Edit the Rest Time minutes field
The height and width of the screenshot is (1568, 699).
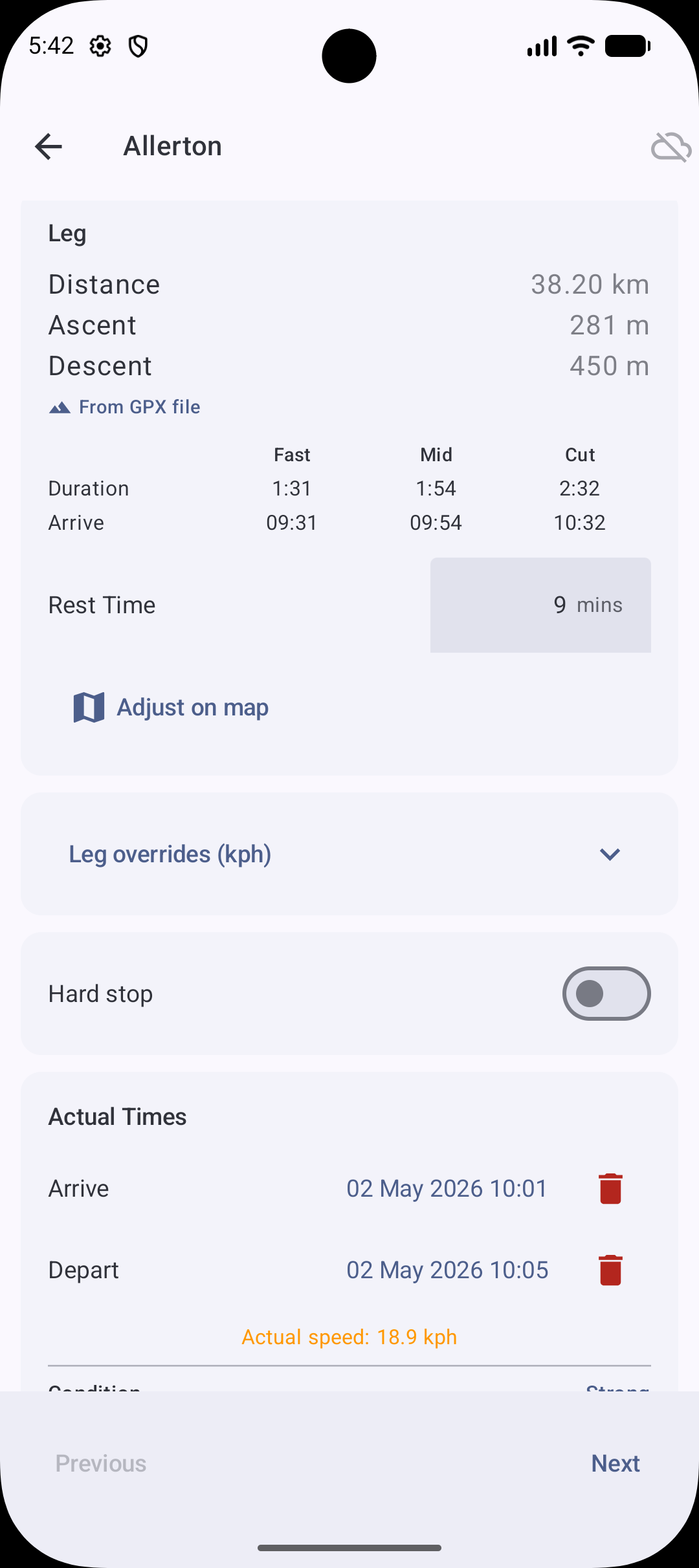(x=540, y=605)
